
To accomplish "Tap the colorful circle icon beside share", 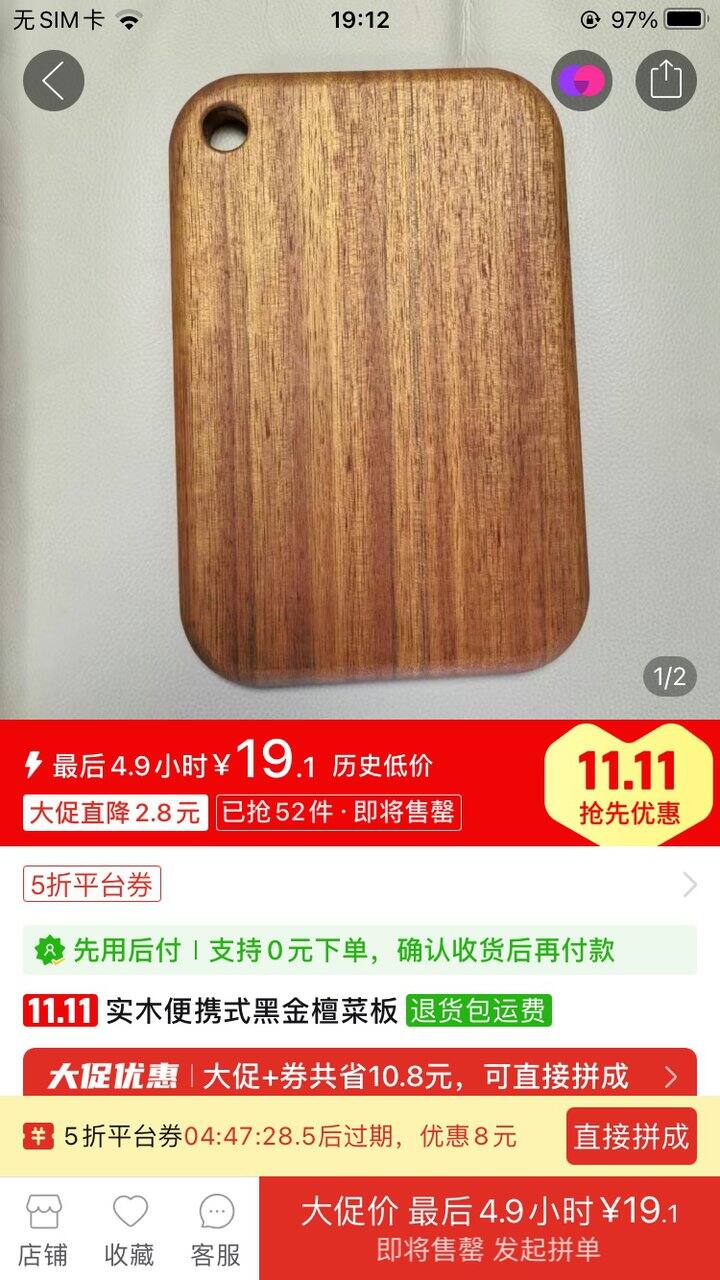I will point(583,81).
